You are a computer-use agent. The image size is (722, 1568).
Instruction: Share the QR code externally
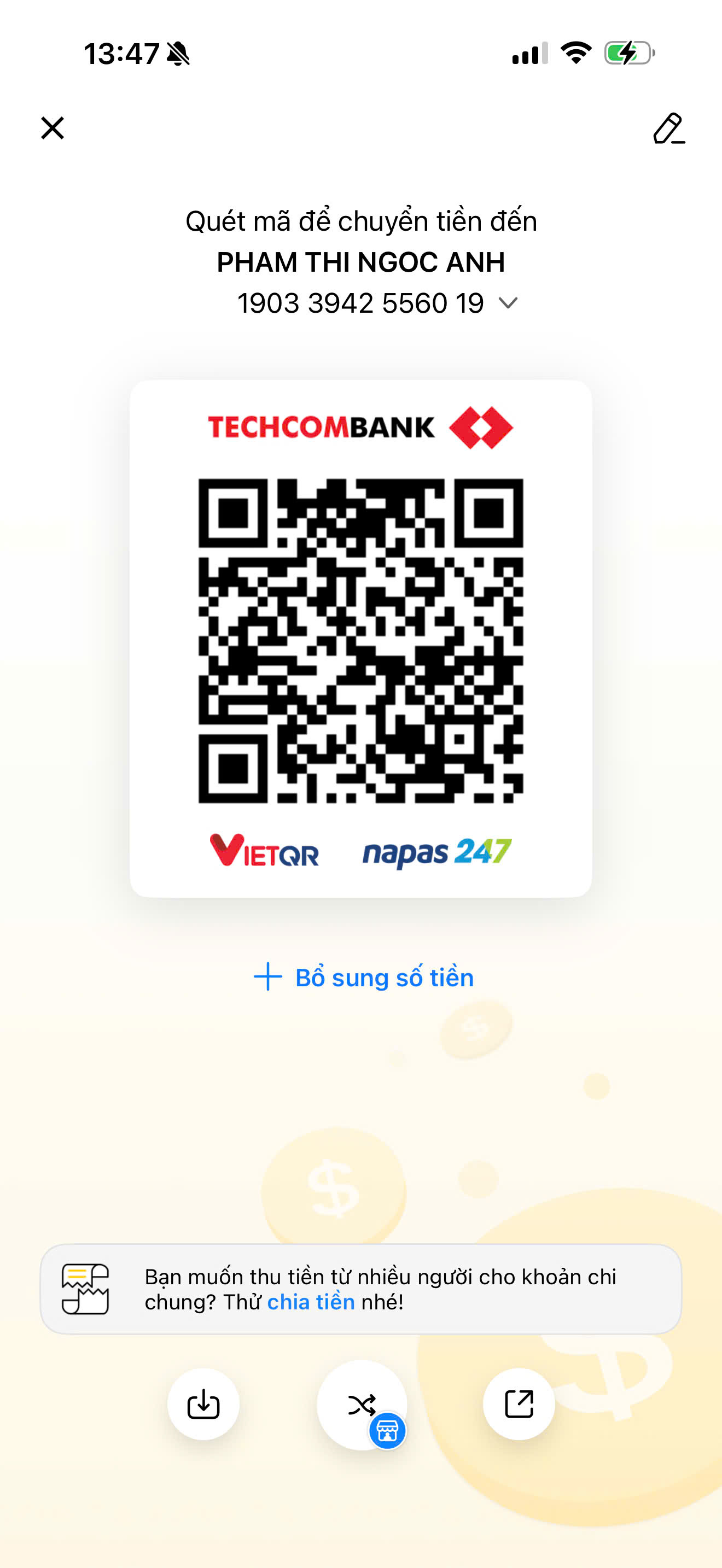(x=519, y=1405)
